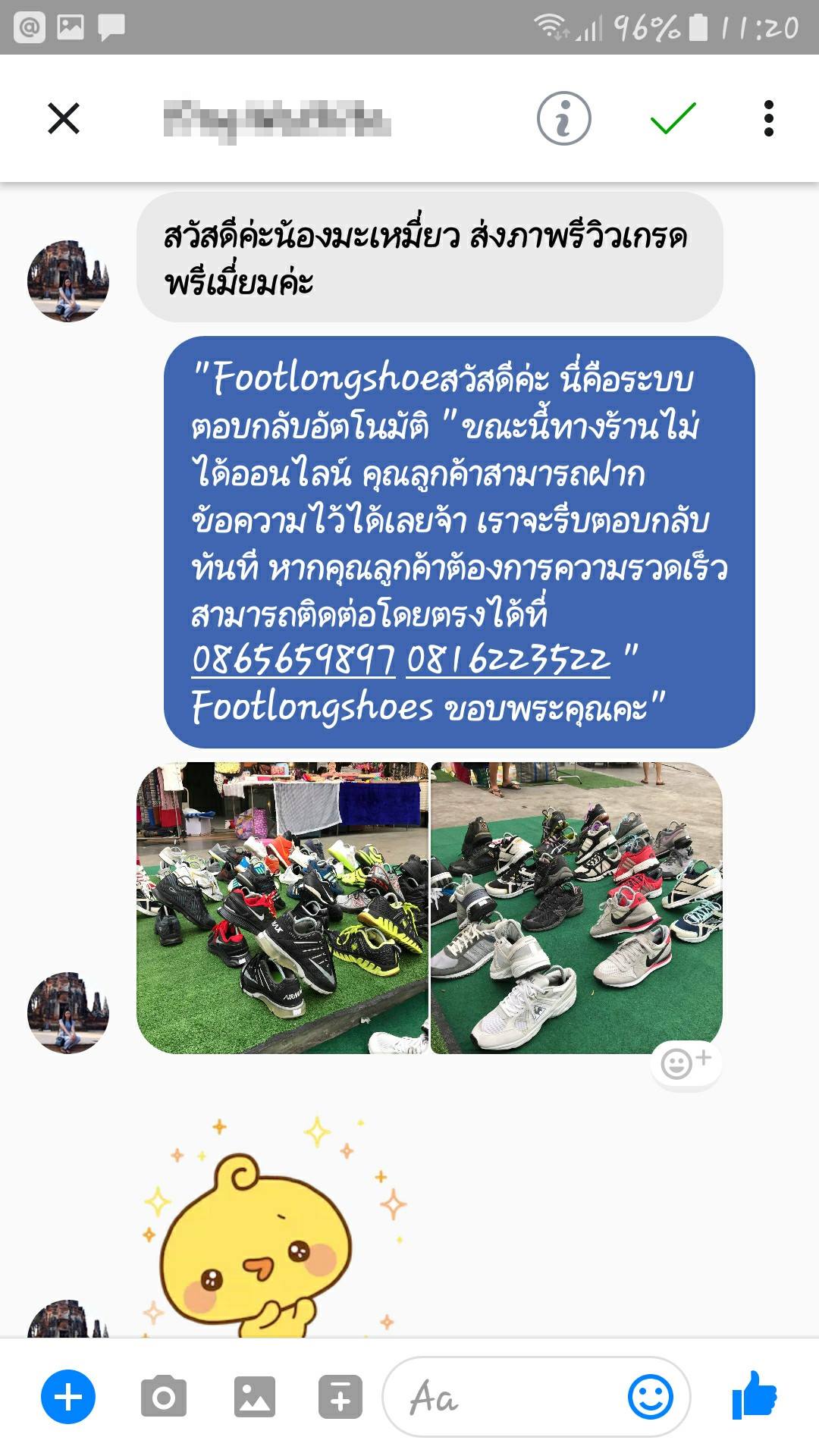Open the colorful sneakers photo
The height and width of the screenshot is (1456, 819).
click(x=282, y=908)
